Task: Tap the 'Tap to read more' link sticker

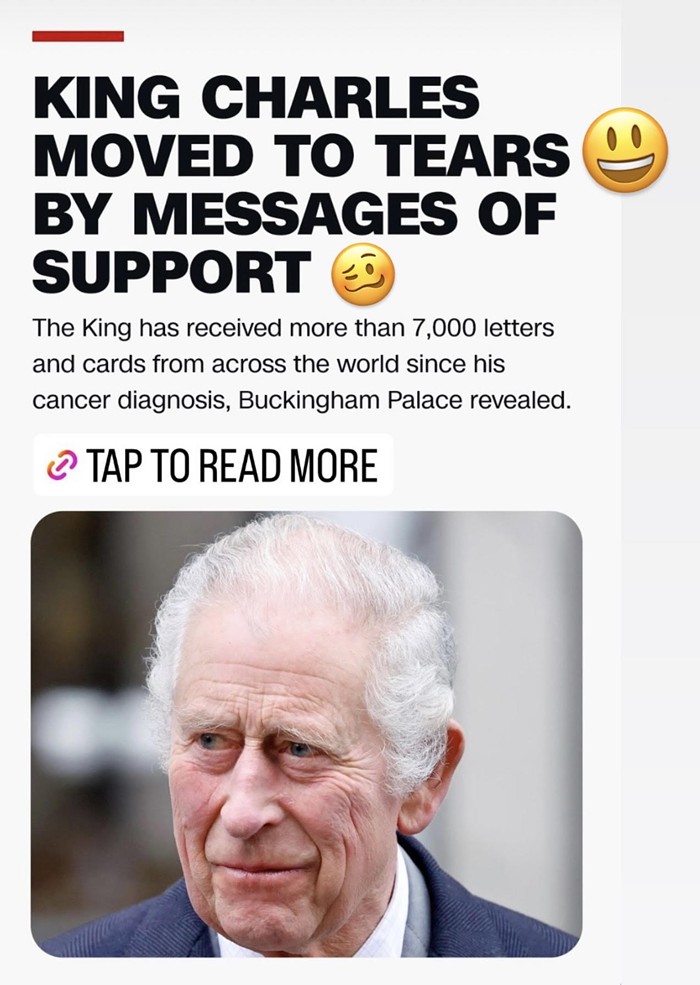Action: point(213,466)
